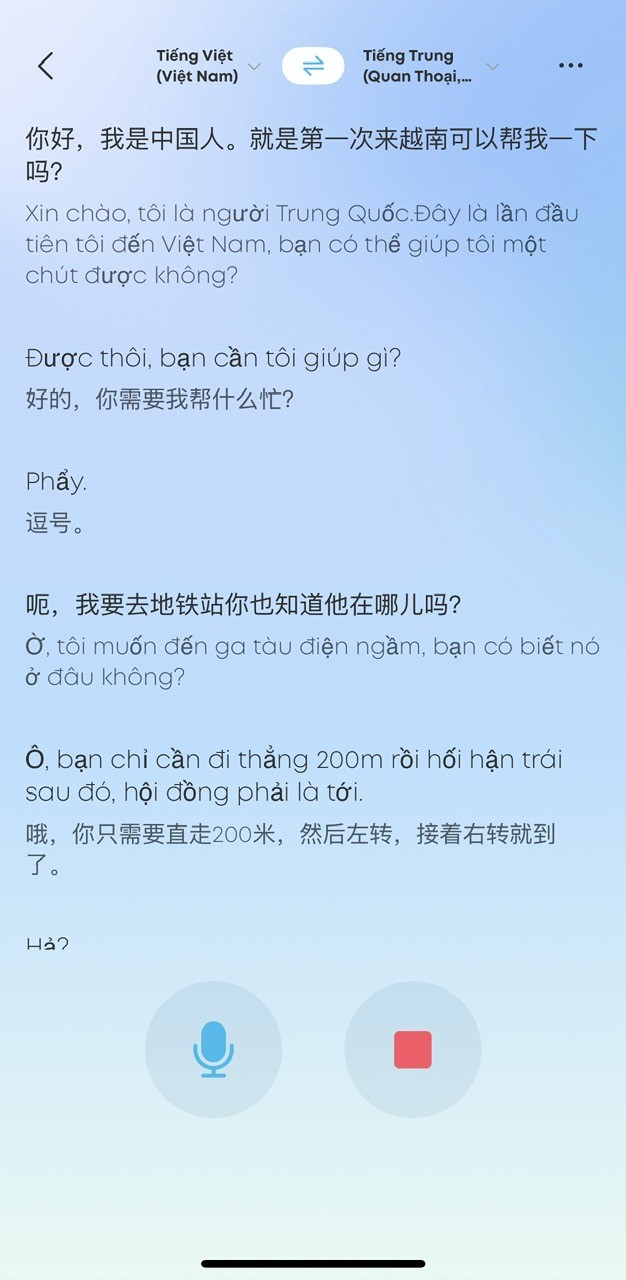Swap the two translation languages

point(313,66)
